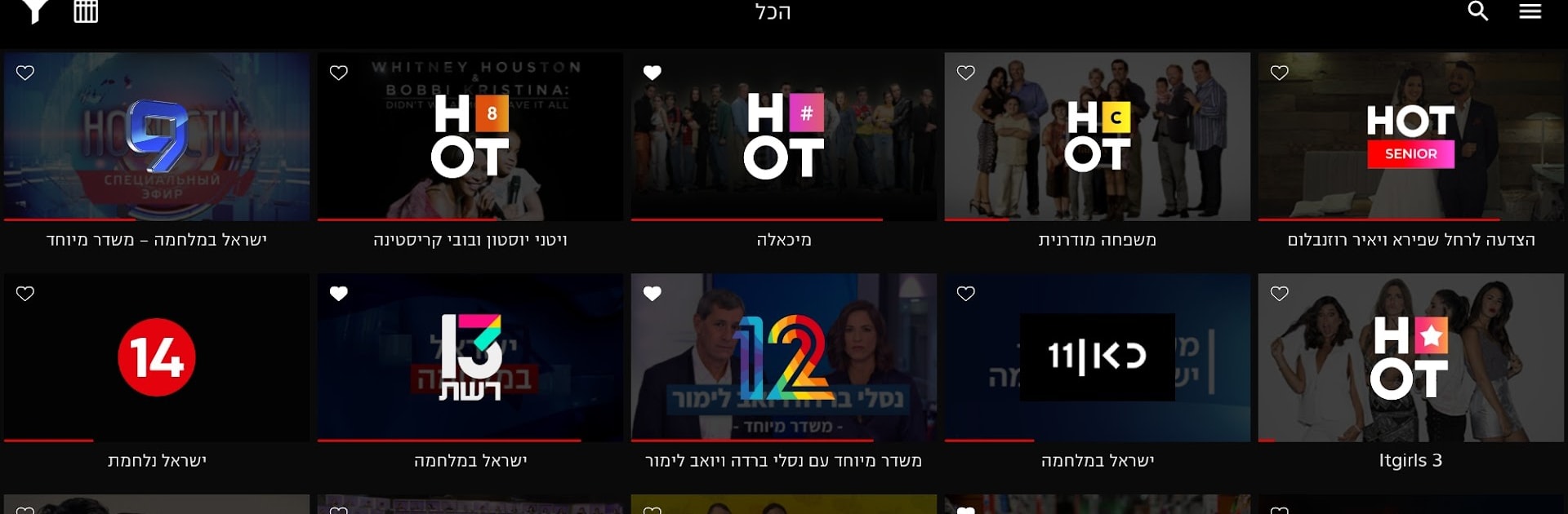Open the משפחה מודרנית HOT comedy tile
1568x514 pixels.
pyautogui.click(x=1097, y=137)
